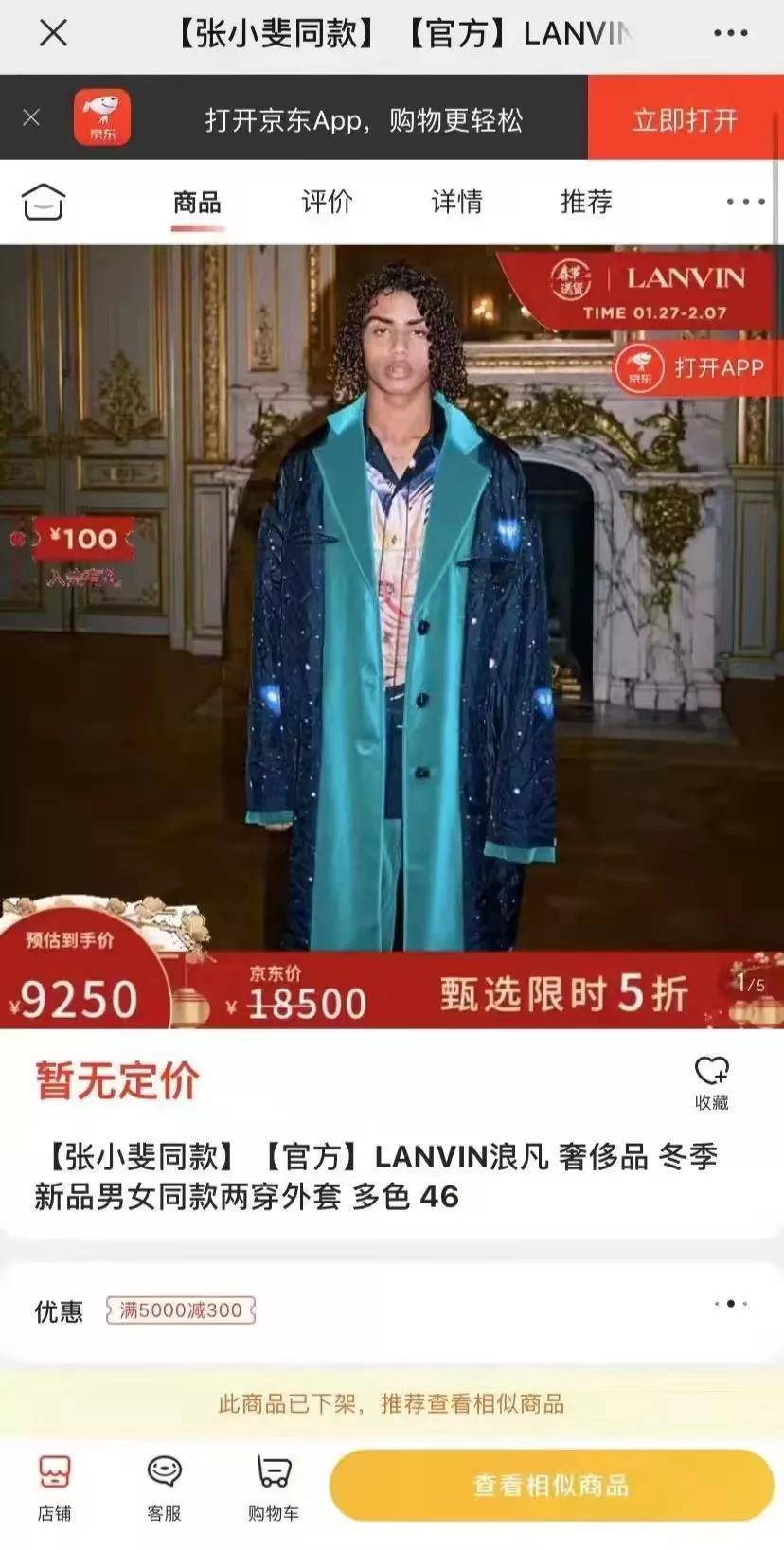Image resolution: width=784 pixels, height=1550 pixels.
Task: Open the top-right overflow menu
Action: click(x=730, y=33)
